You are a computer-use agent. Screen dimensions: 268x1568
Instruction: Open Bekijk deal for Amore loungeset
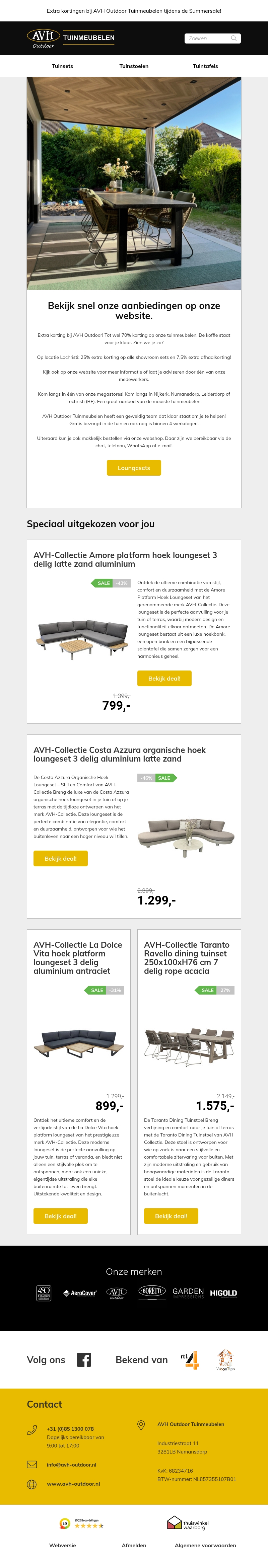[164, 678]
